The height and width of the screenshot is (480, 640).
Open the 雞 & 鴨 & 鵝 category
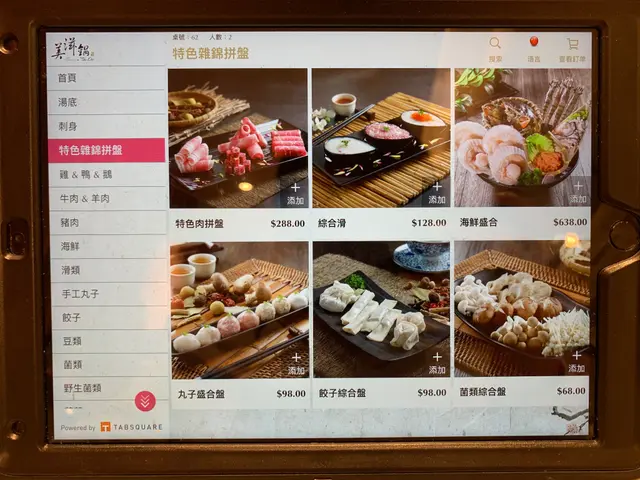(105, 174)
